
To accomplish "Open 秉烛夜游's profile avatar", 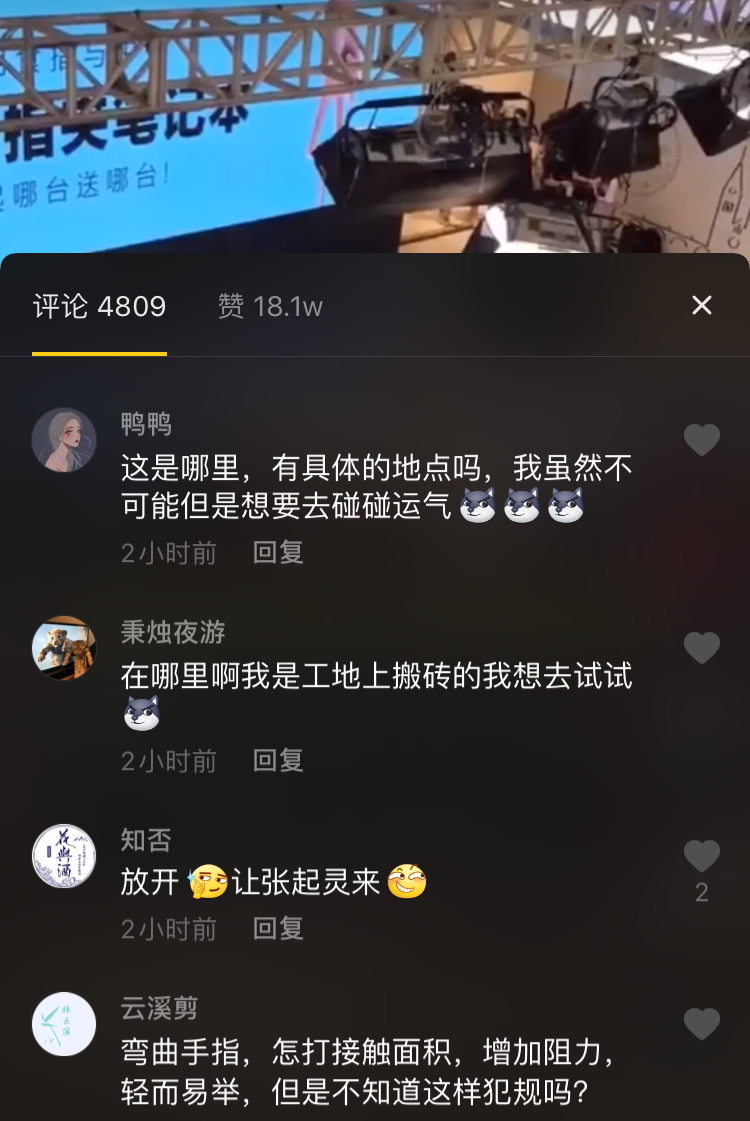I will pyautogui.click(x=64, y=648).
